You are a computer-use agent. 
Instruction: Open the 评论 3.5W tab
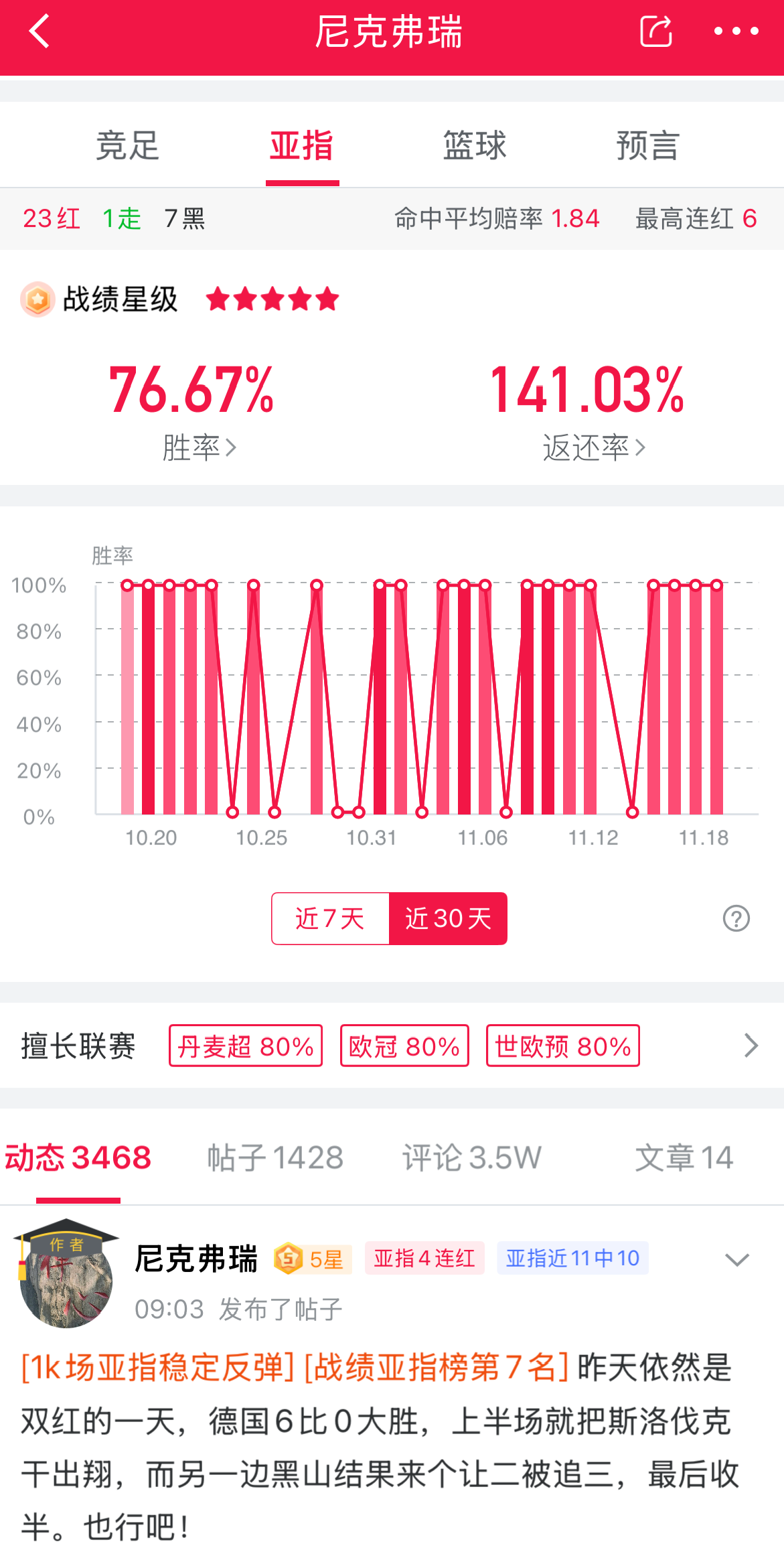point(472,1157)
